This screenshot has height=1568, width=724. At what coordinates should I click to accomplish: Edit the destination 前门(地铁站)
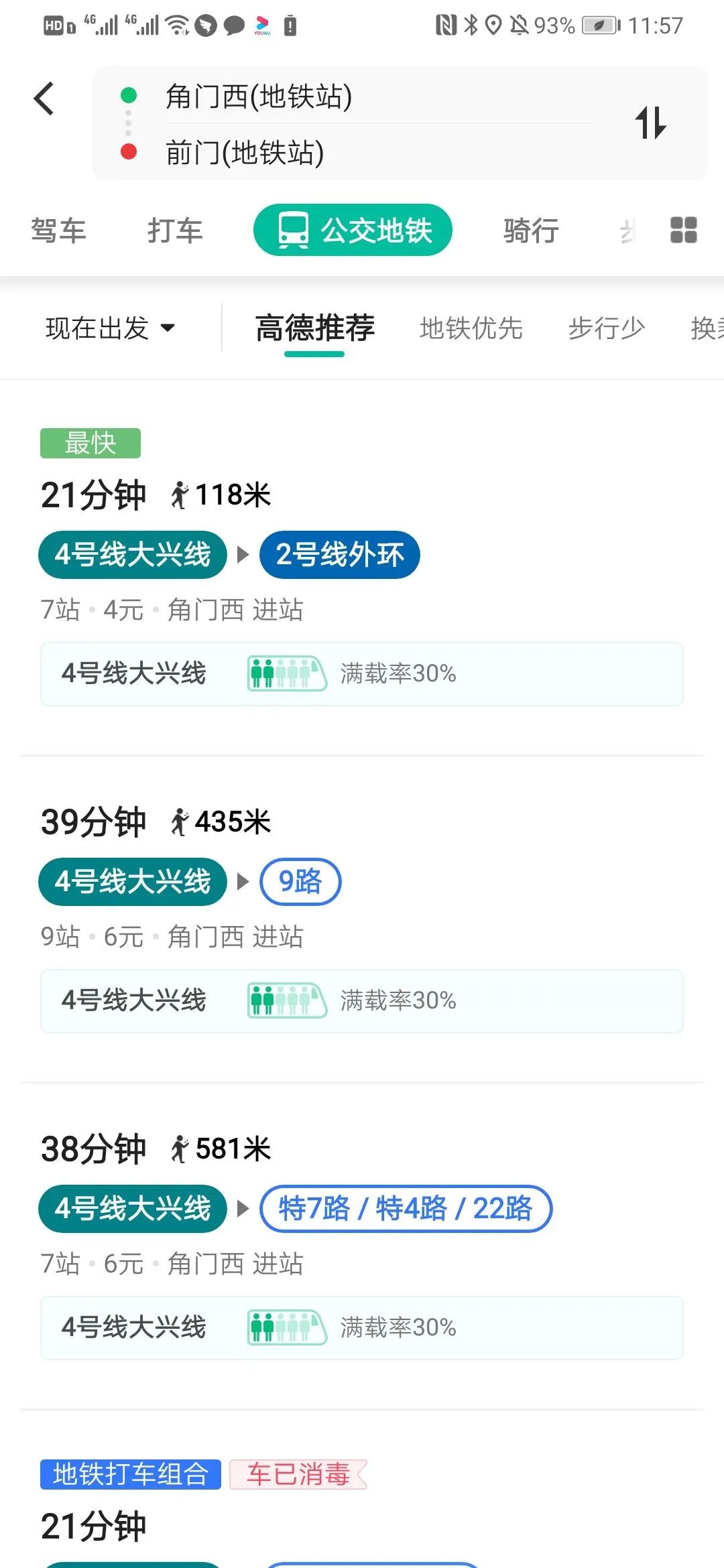click(x=245, y=153)
